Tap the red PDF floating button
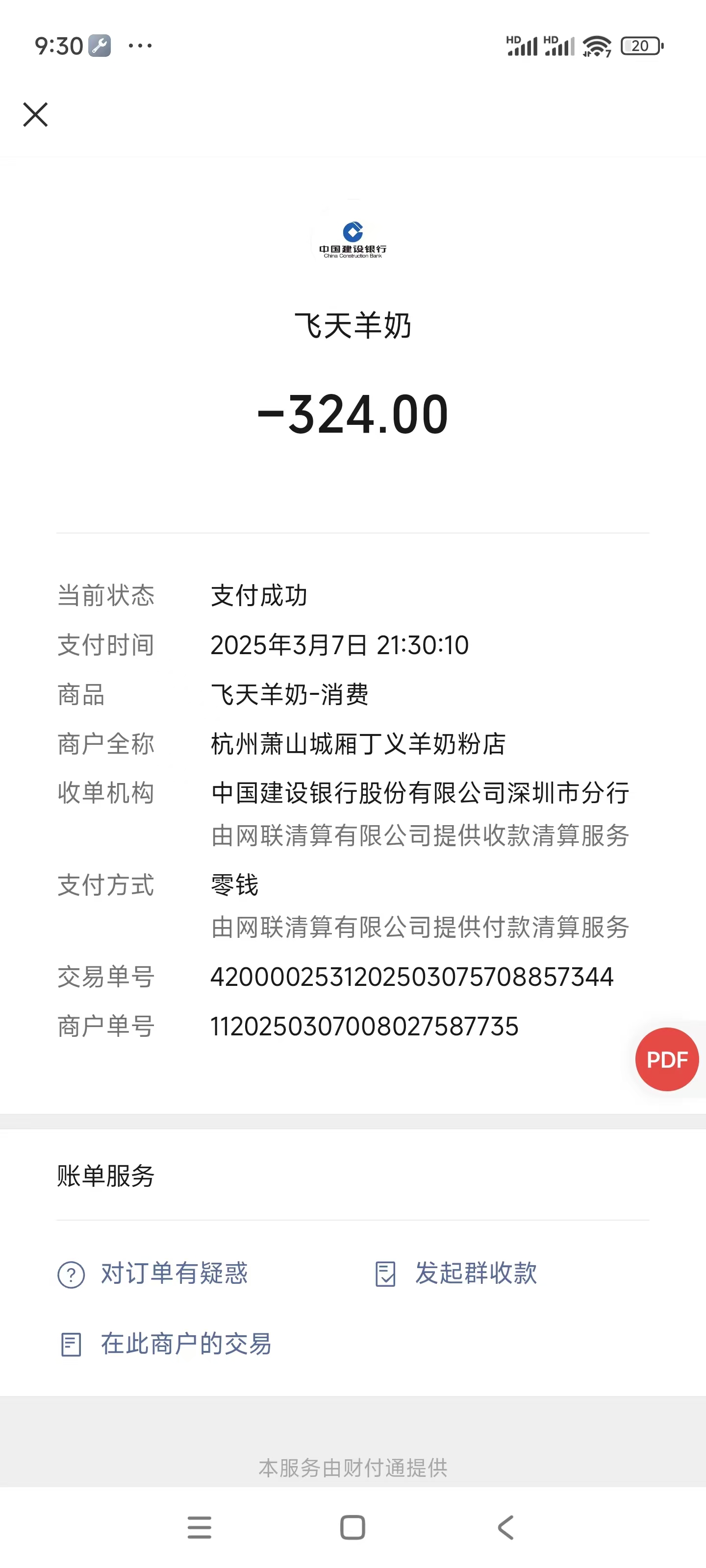 pyautogui.click(x=666, y=1060)
